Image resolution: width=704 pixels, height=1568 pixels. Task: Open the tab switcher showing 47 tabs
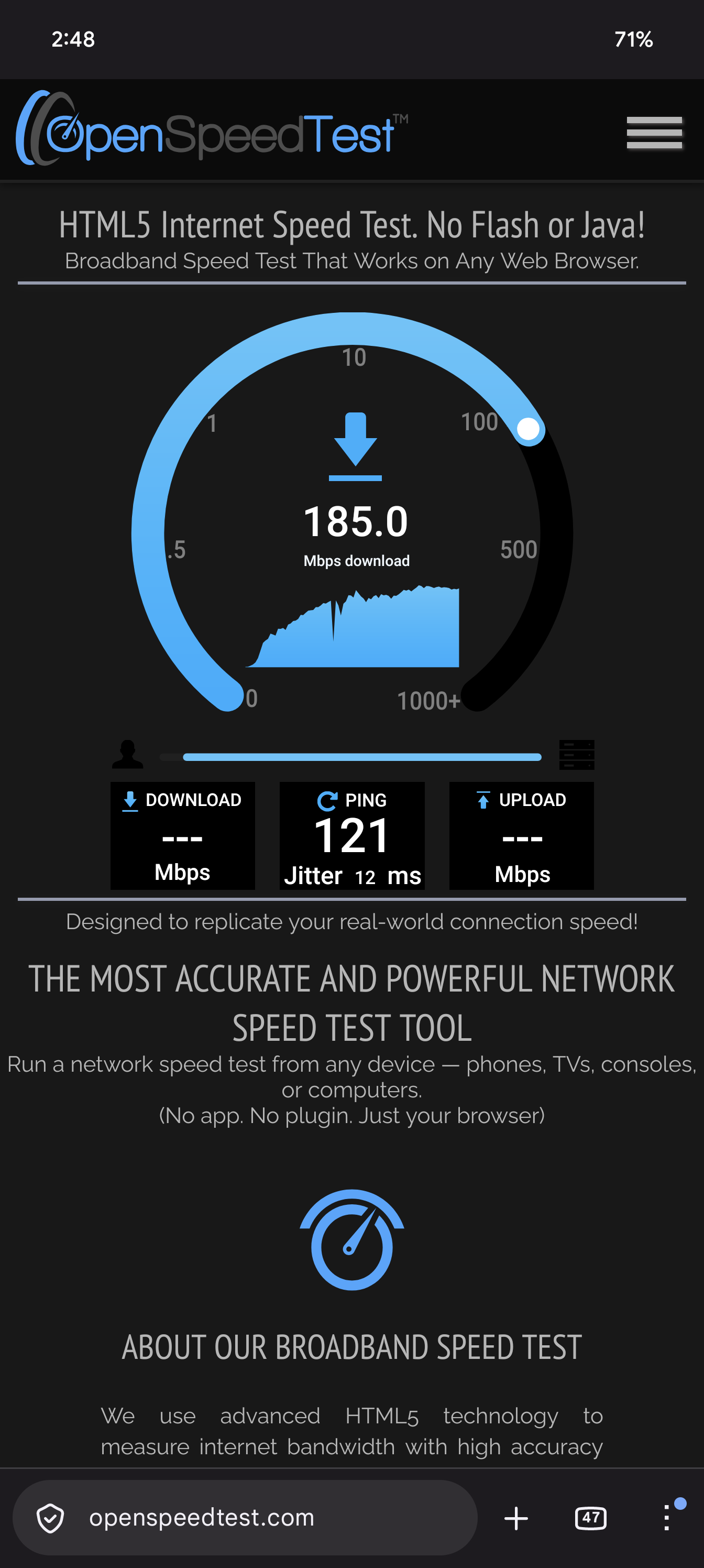click(590, 1518)
